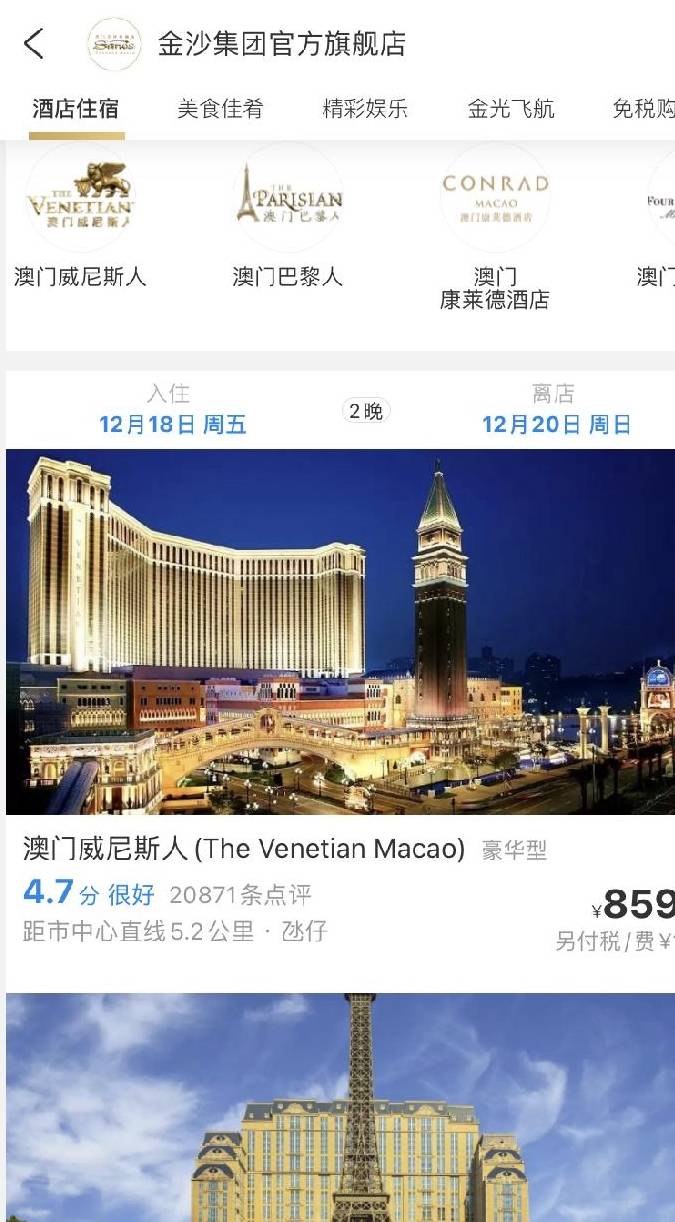Viewport: 675px width, 1222px height.
Task: Select the 酒店住宿 tab
Action: (76, 109)
